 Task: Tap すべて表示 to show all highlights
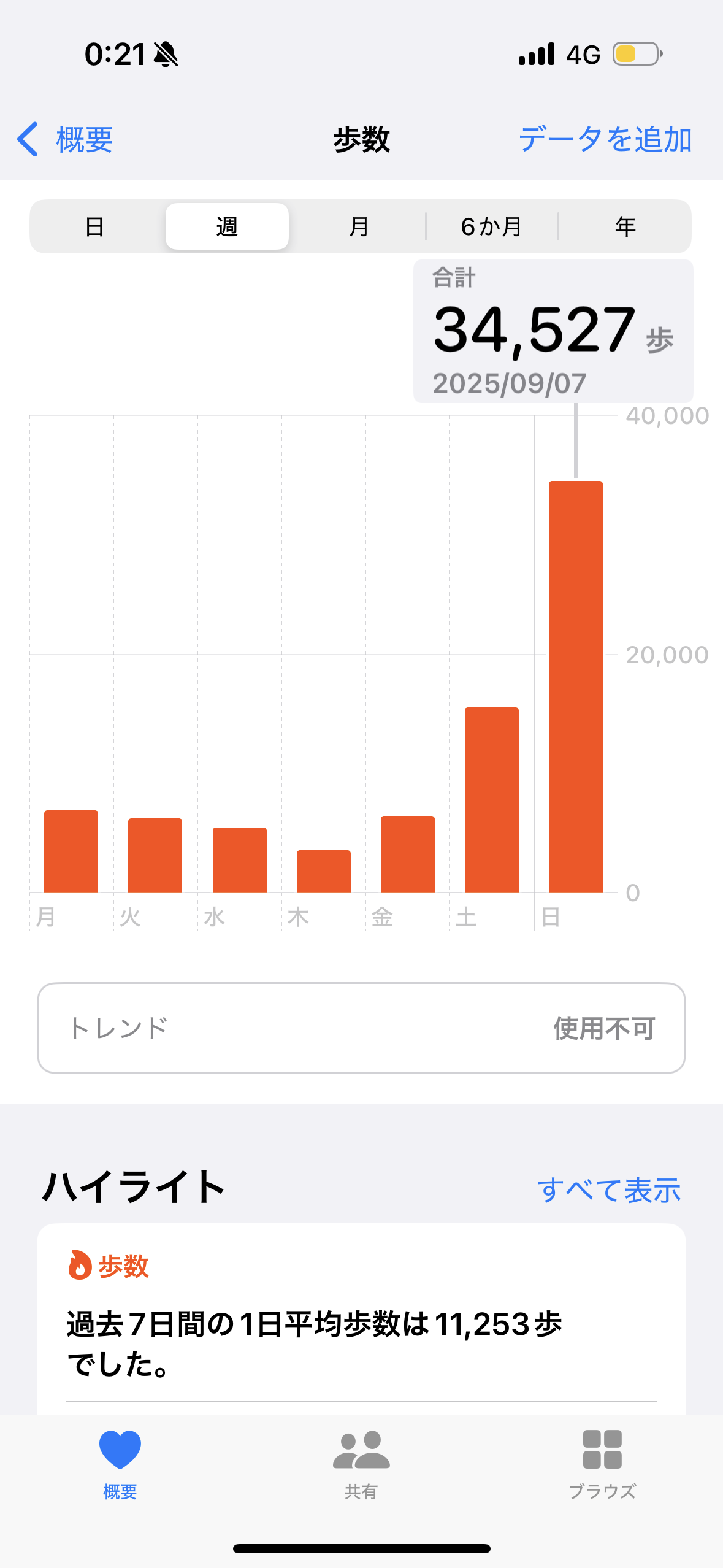tap(609, 1190)
